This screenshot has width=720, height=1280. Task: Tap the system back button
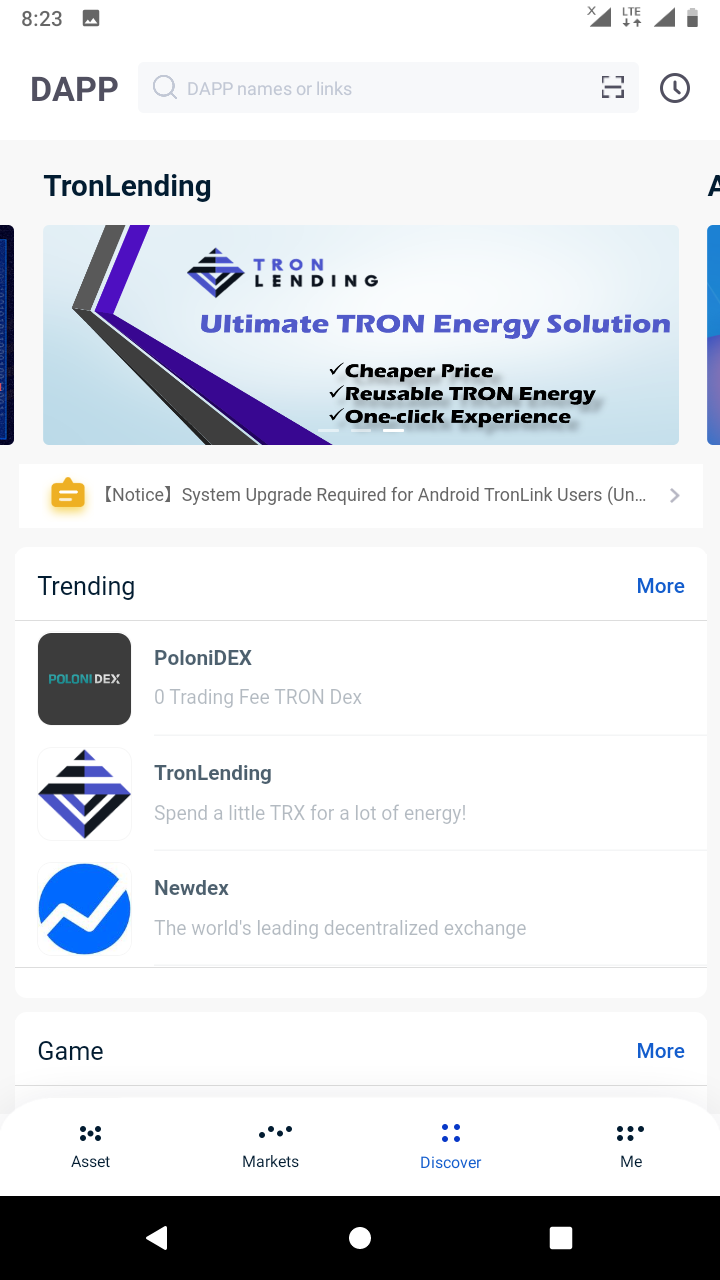(x=157, y=1238)
